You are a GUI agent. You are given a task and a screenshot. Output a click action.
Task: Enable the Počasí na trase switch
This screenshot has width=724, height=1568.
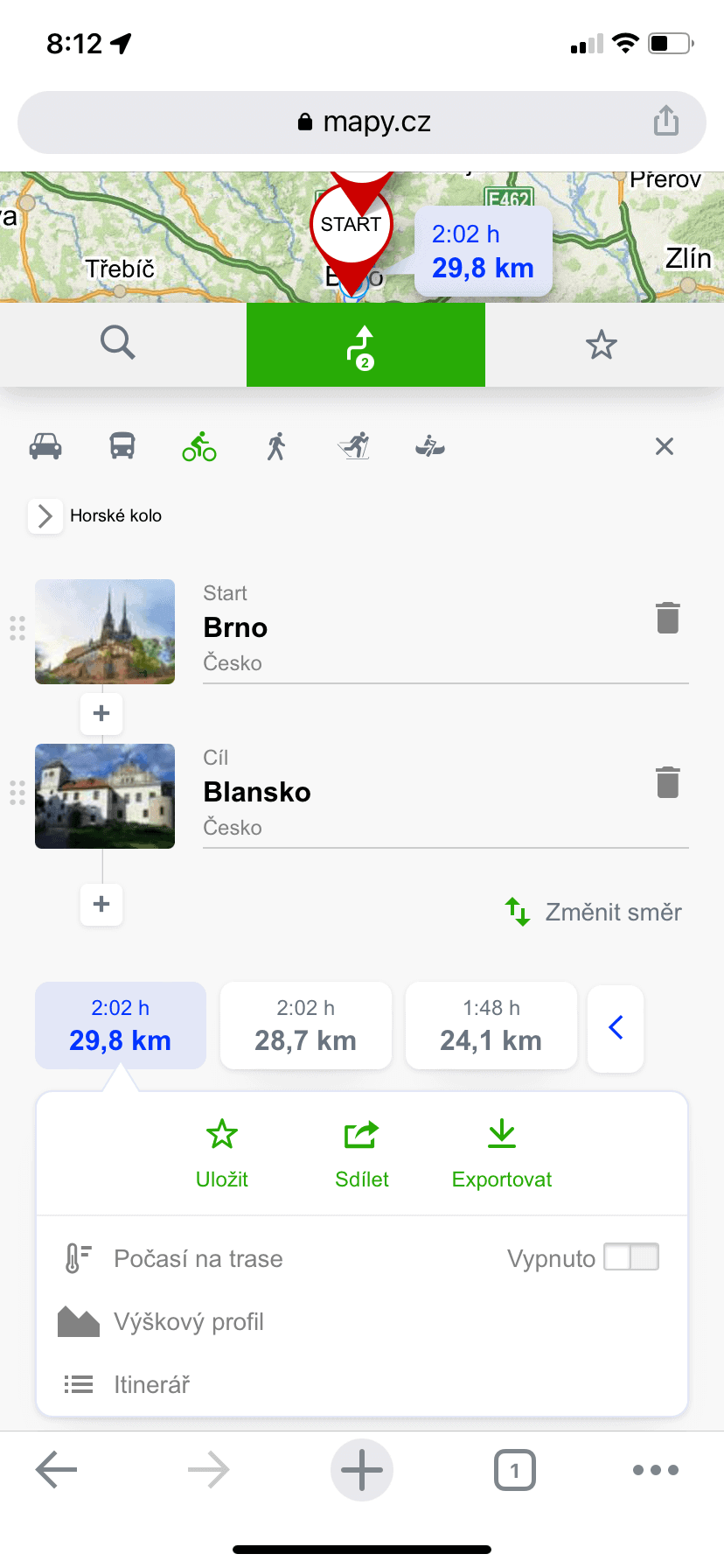[631, 1256]
